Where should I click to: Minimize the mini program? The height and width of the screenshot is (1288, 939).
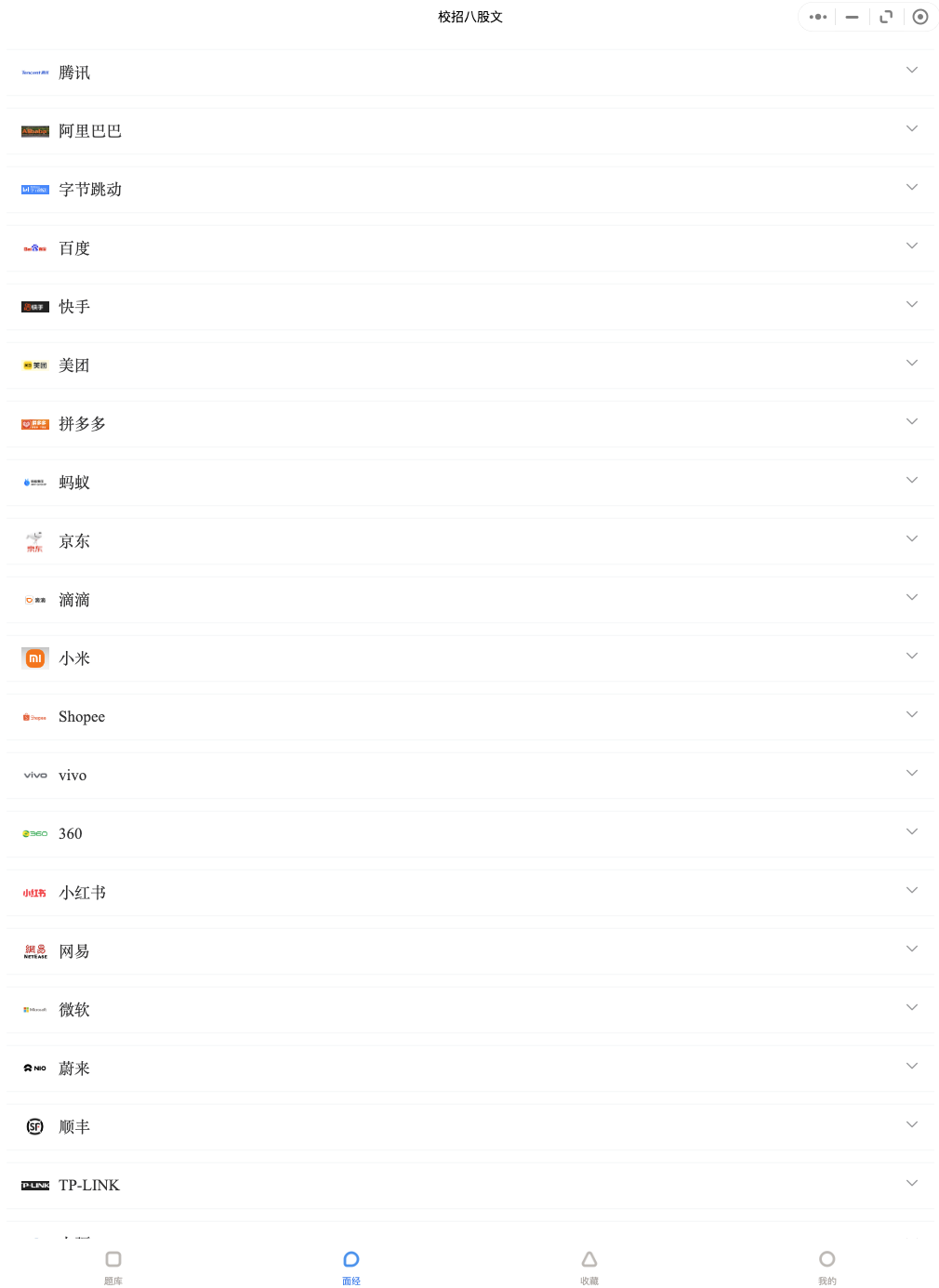852,17
